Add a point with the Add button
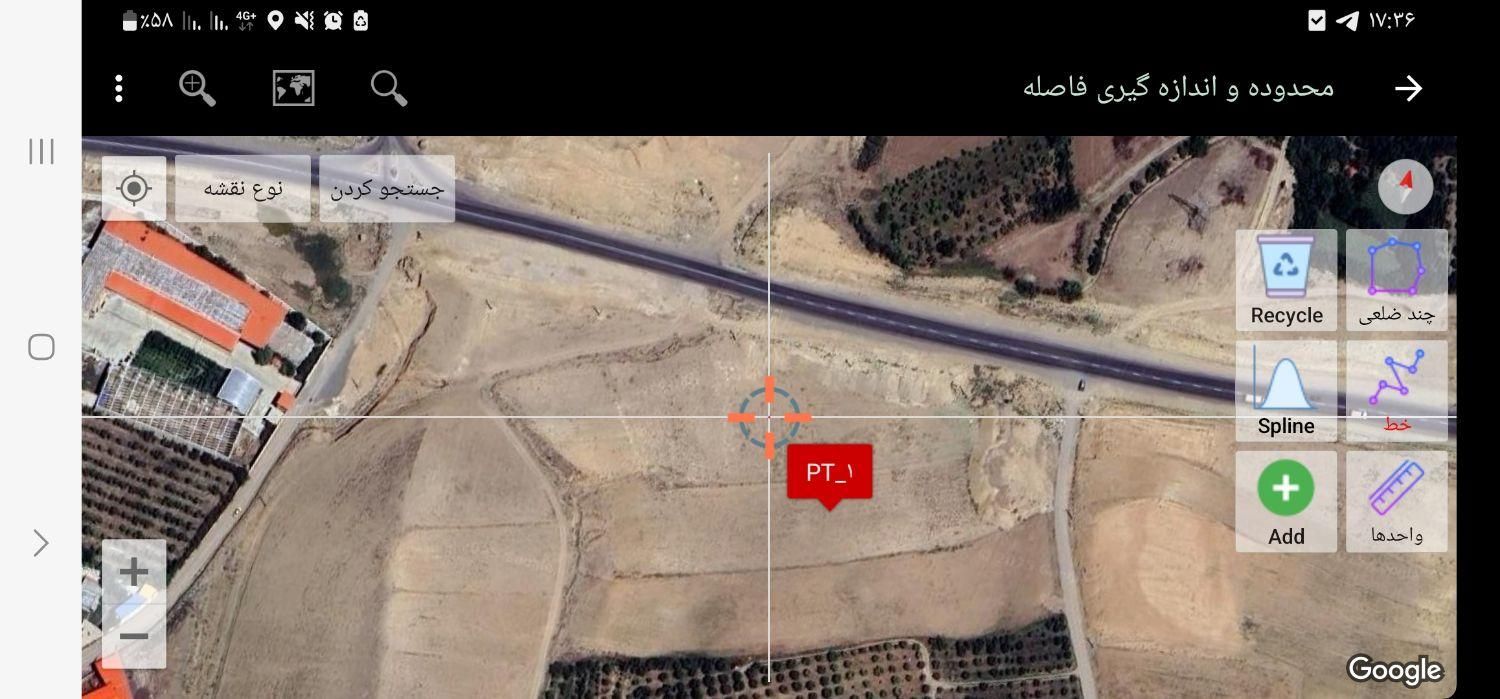 (x=1286, y=501)
